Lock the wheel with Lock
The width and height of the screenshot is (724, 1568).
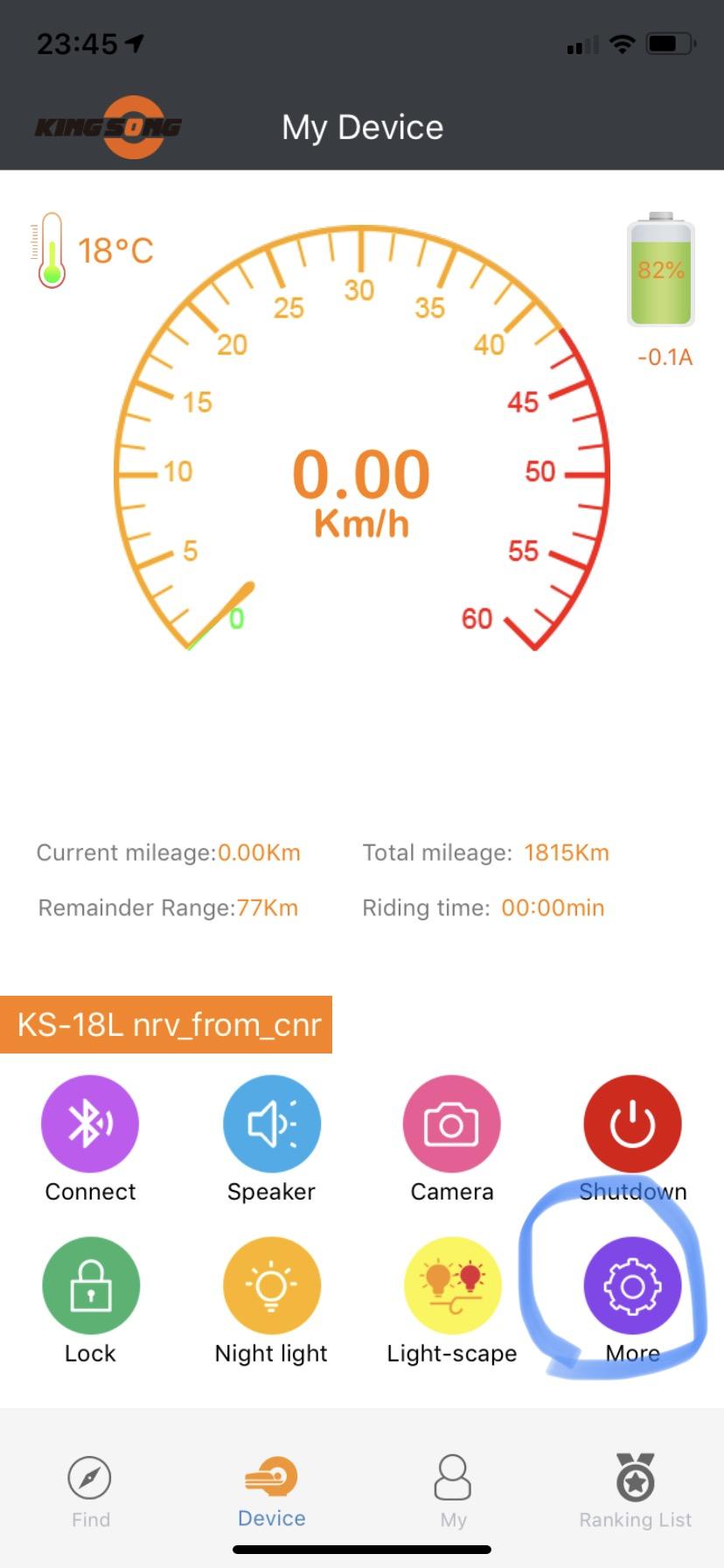pos(90,1286)
